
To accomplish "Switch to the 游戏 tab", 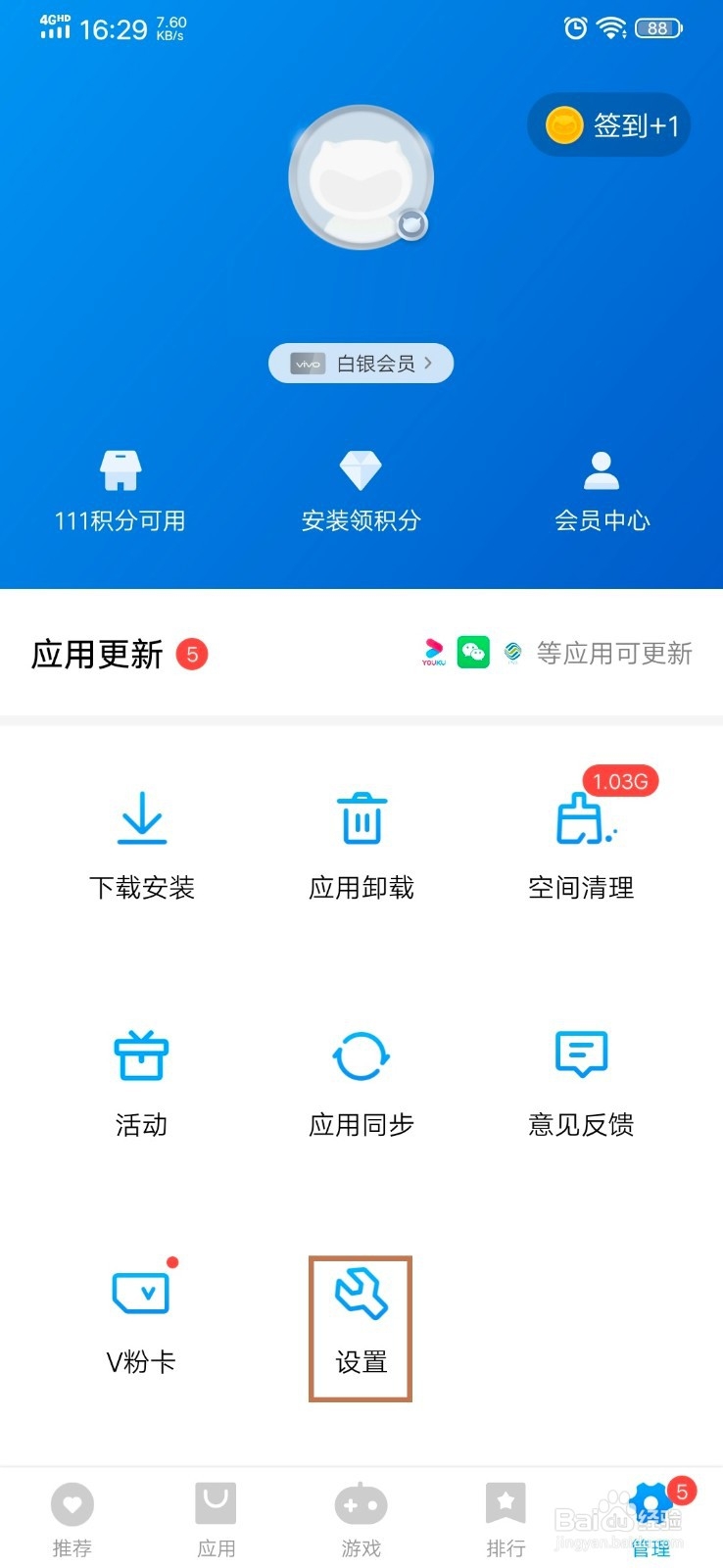I will click(x=361, y=1520).
